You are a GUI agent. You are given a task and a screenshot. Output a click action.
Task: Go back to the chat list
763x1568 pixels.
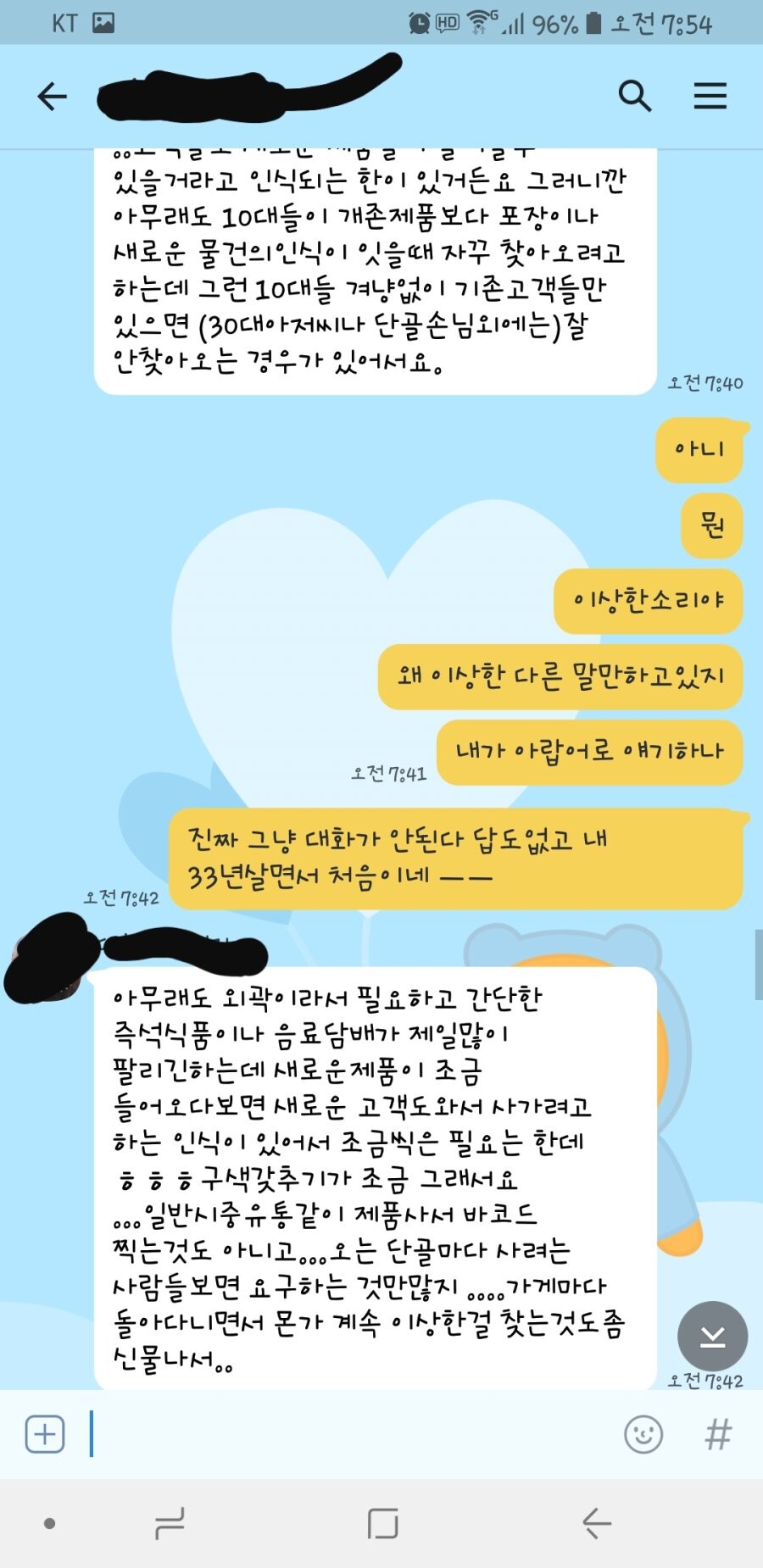point(52,97)
